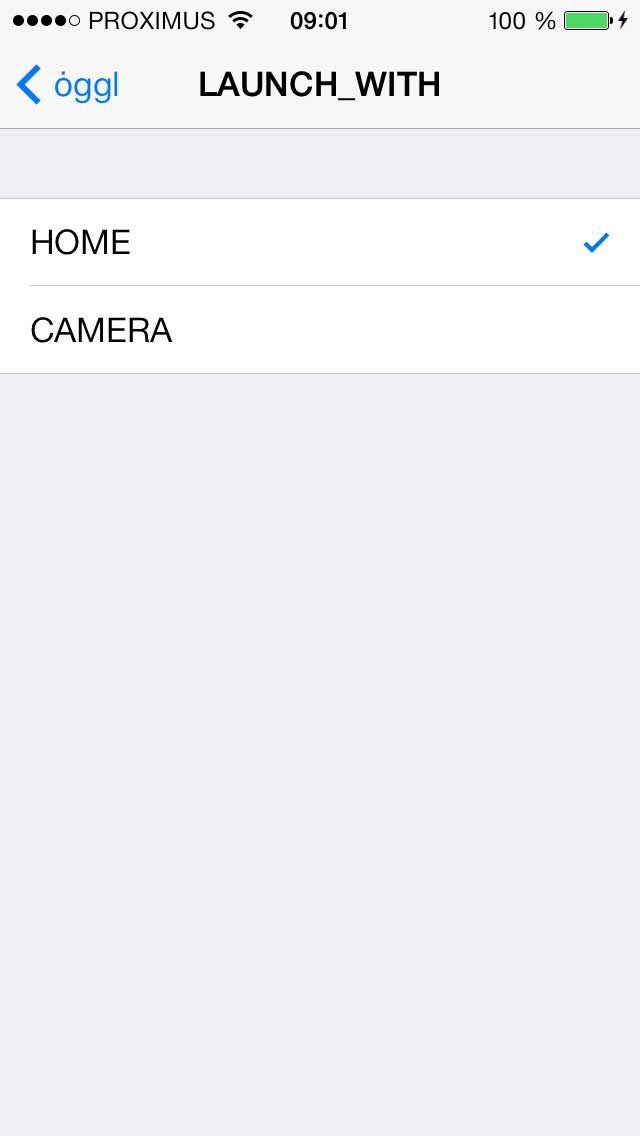
Task: Choose CAMERA as the launch screen
Action: [x=320, y=330]
